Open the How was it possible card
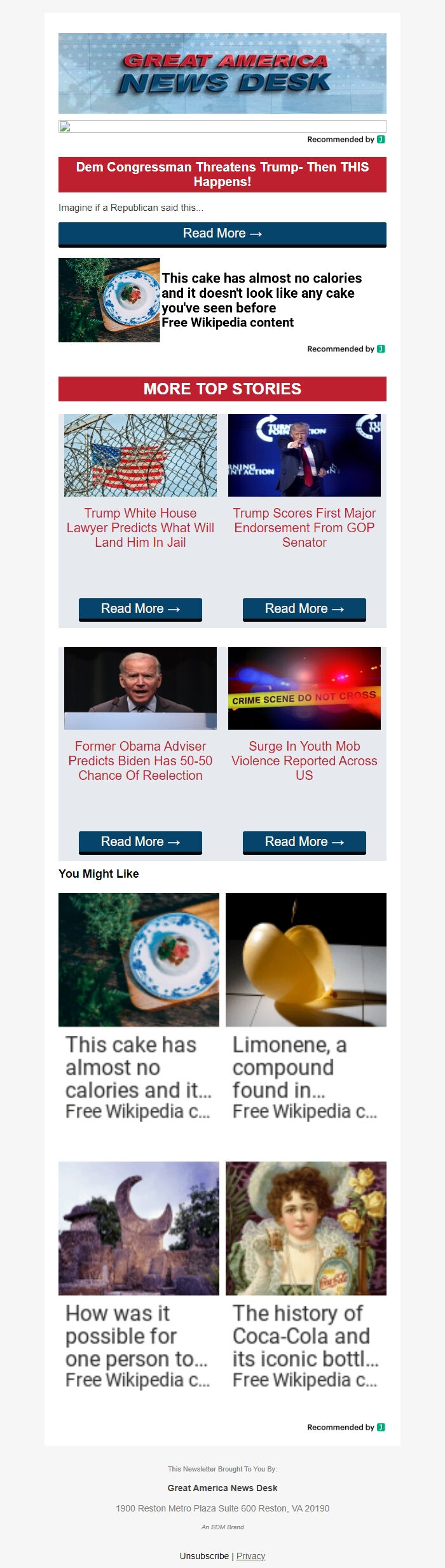 (x=139, y=1275)
